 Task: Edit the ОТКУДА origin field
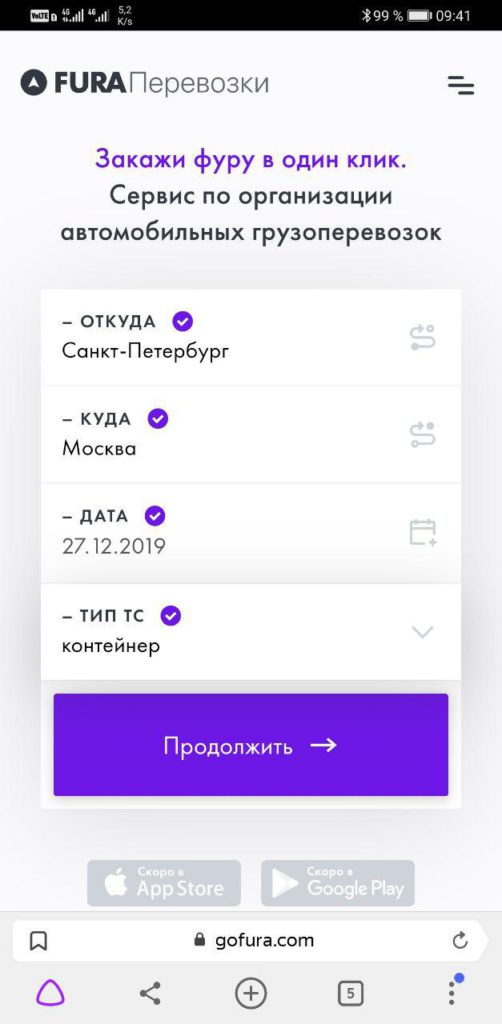251,338
